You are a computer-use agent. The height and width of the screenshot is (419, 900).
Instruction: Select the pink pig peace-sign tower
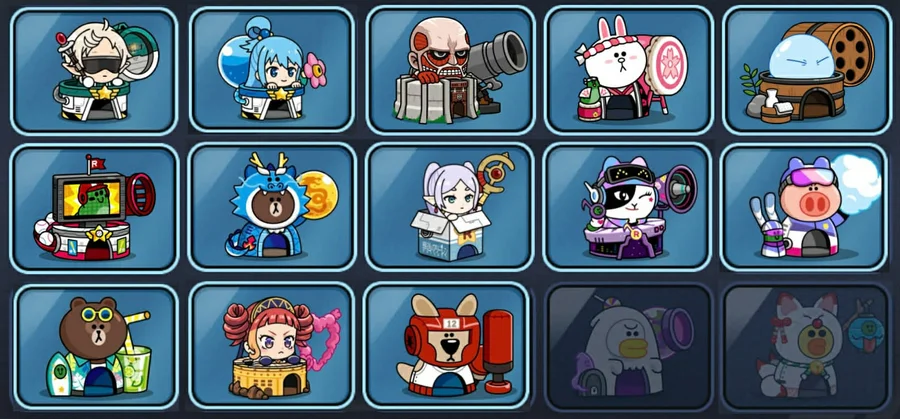(804, 208)
